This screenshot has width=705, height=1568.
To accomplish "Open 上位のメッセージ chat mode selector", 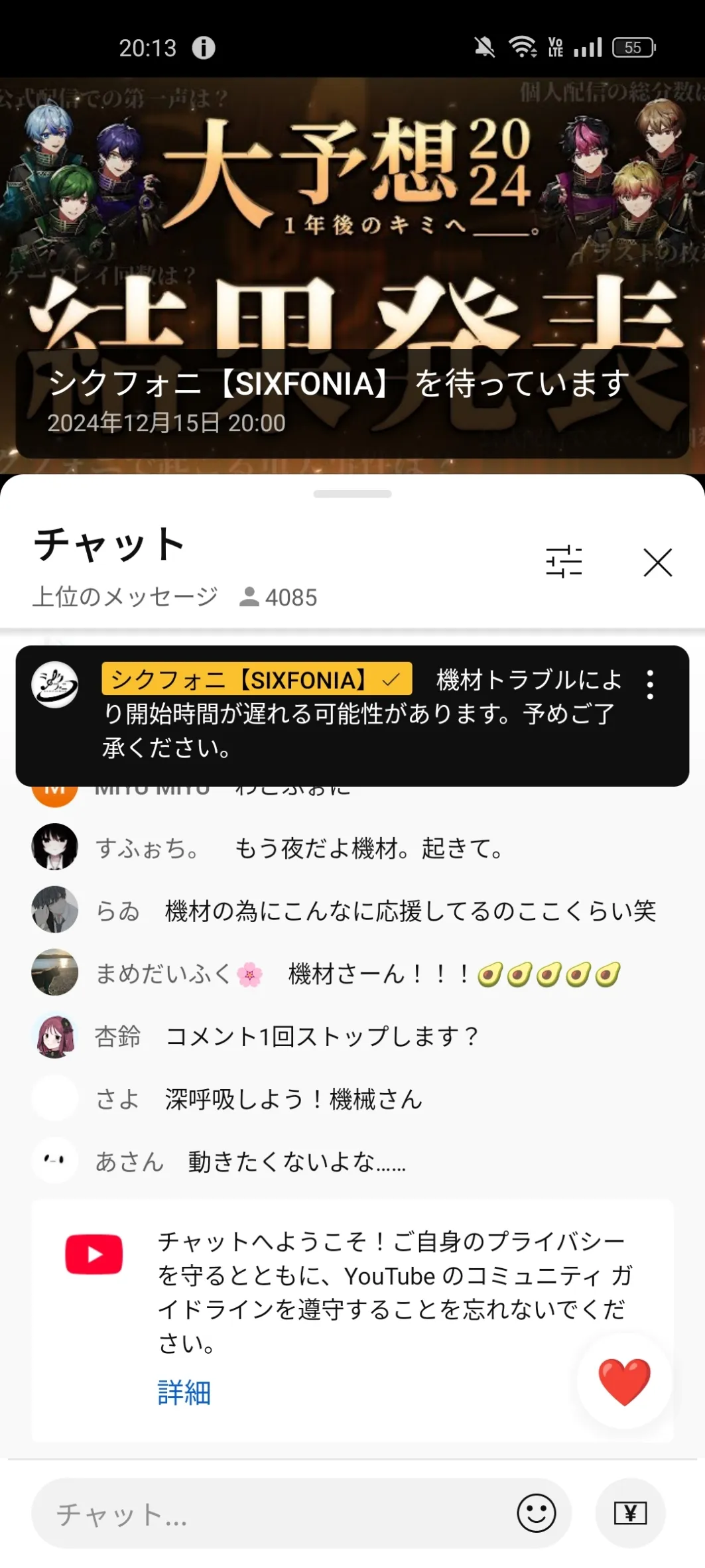I will (x=125, y=596).
